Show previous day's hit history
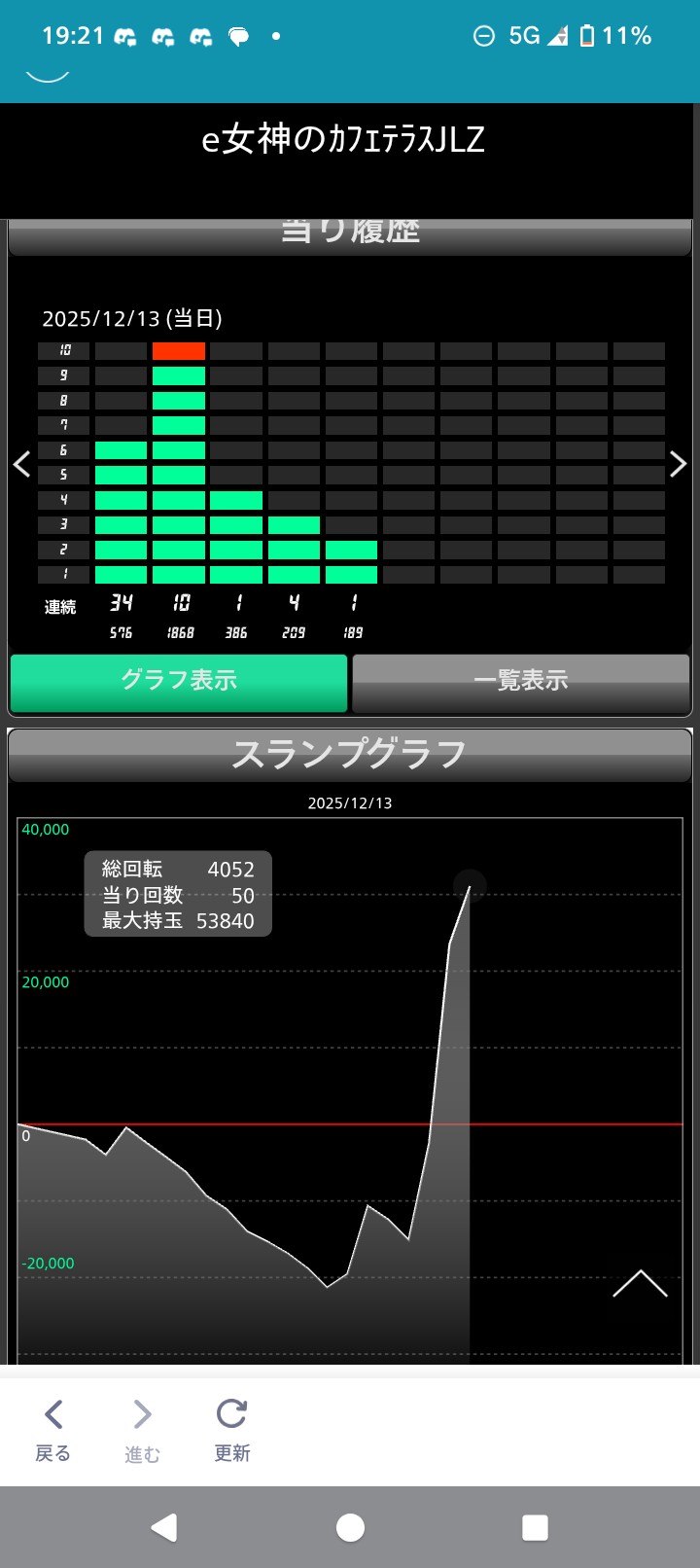Viewport: 700px width, 1568px height. pos(21,464)
